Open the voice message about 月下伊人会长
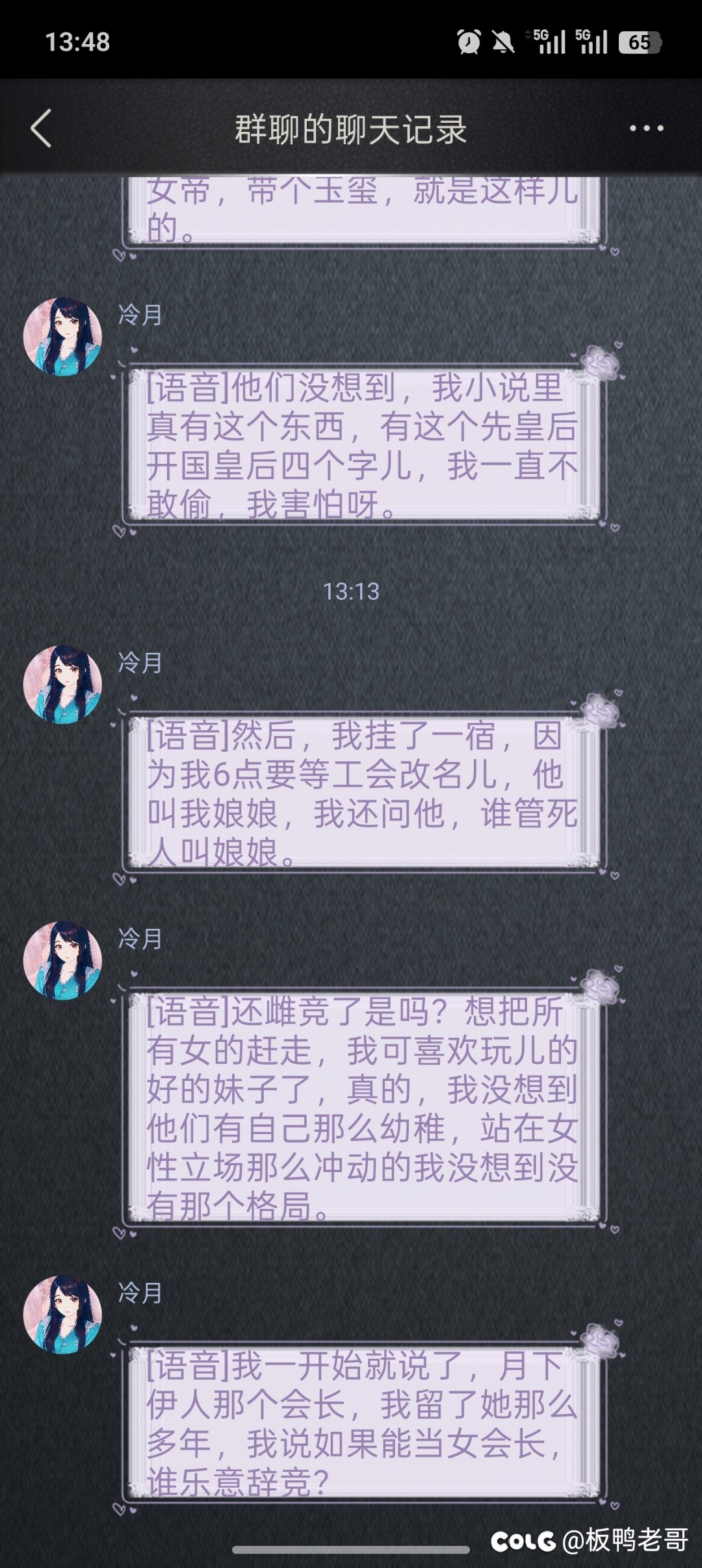The image size is (702, 1568). tap(362, 1423)
